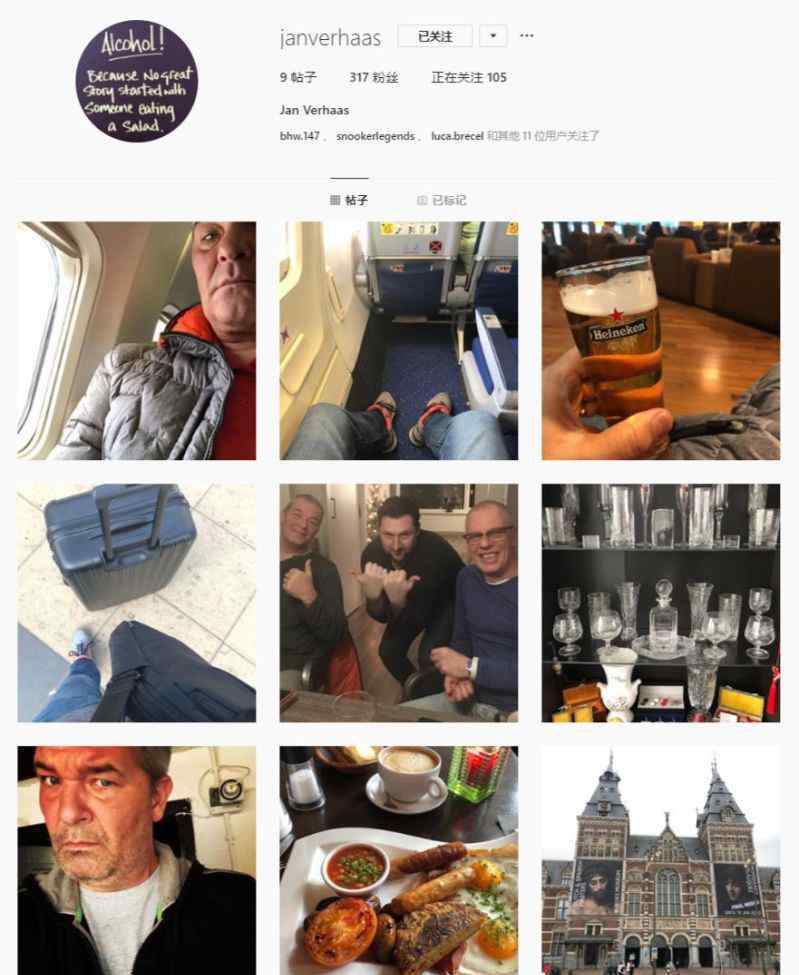View the 317 粉丝 followers list
Screen dimensions: 799x975
375,77
